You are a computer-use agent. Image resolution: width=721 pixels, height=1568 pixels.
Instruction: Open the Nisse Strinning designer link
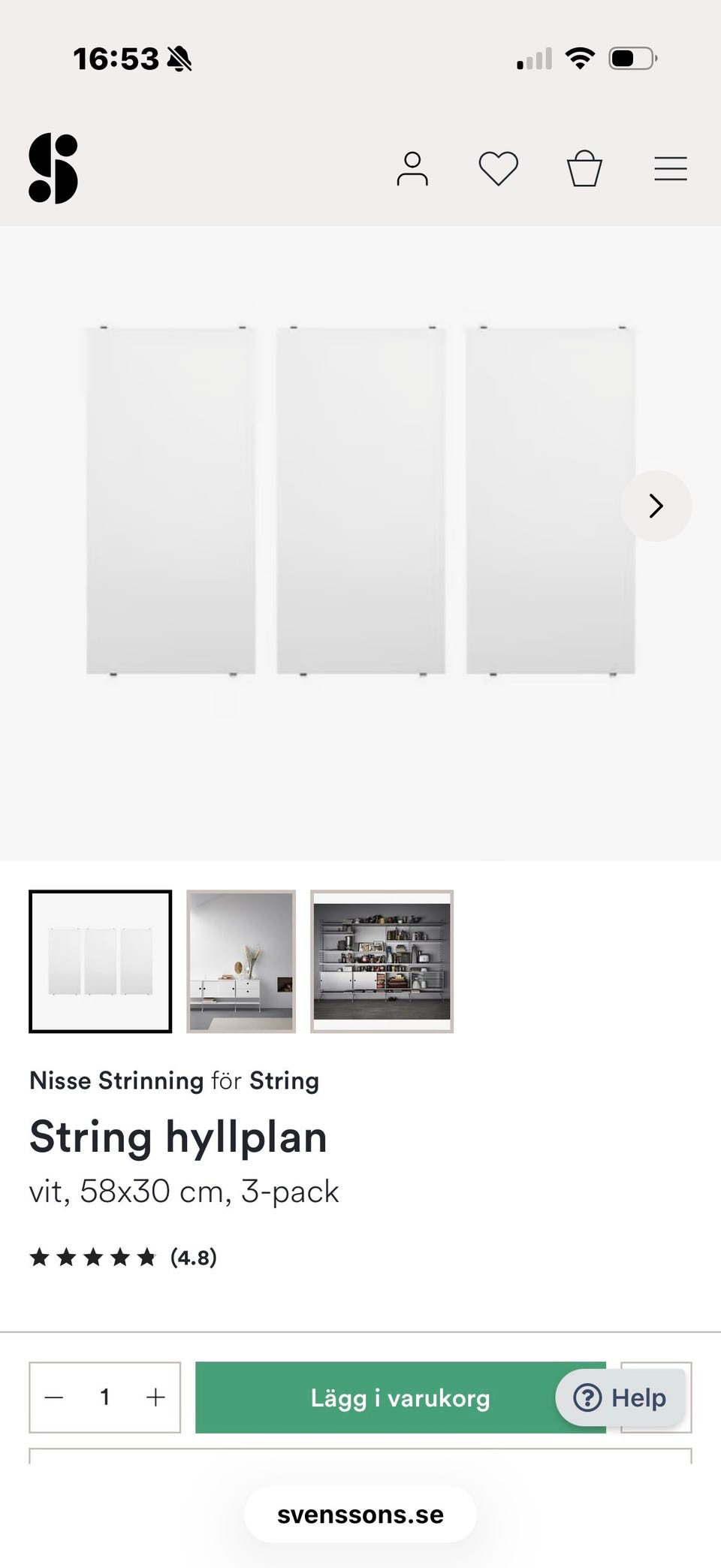coord(116,1080)
